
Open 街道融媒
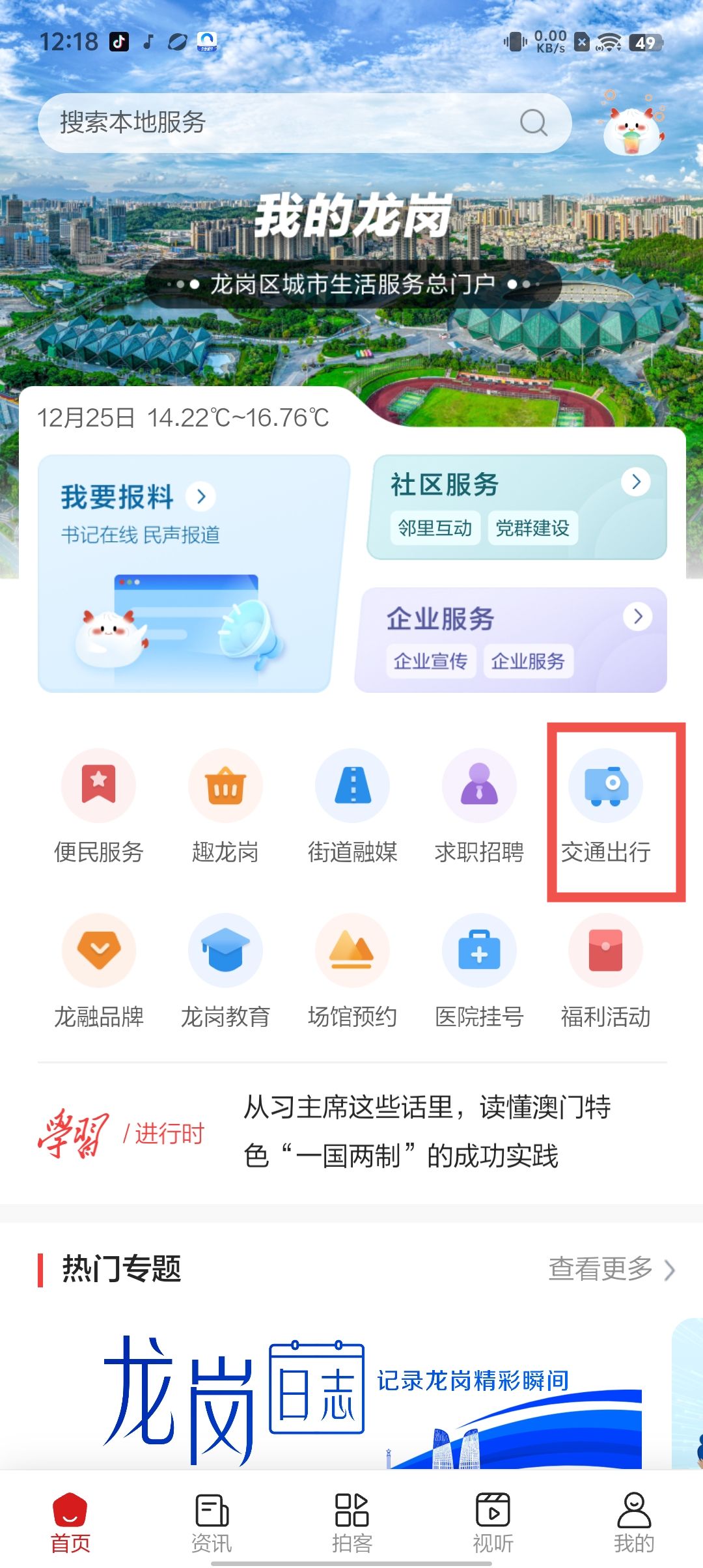tap(352, 807)
